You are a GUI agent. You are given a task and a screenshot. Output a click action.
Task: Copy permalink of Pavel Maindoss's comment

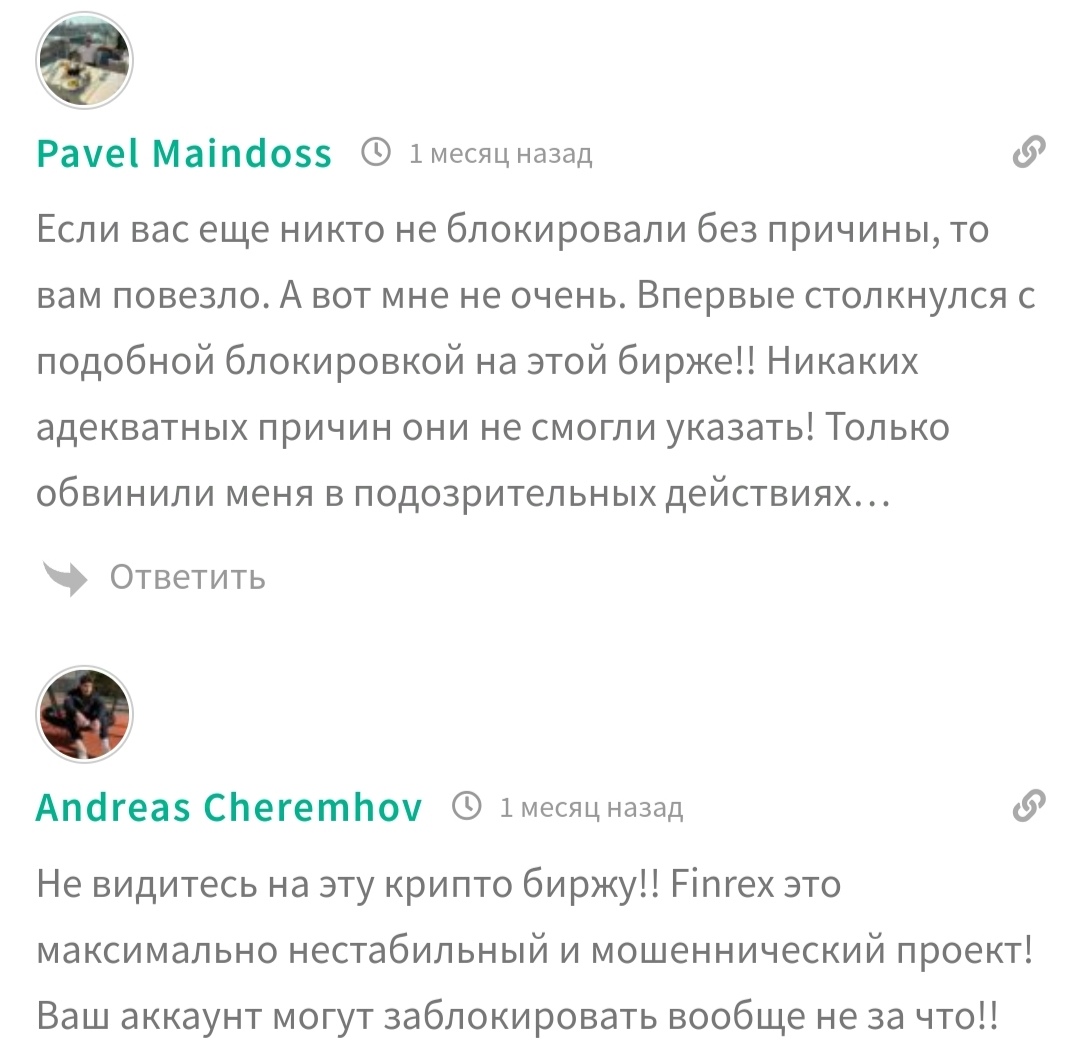pyautogui.click(x=1029, y=153)
